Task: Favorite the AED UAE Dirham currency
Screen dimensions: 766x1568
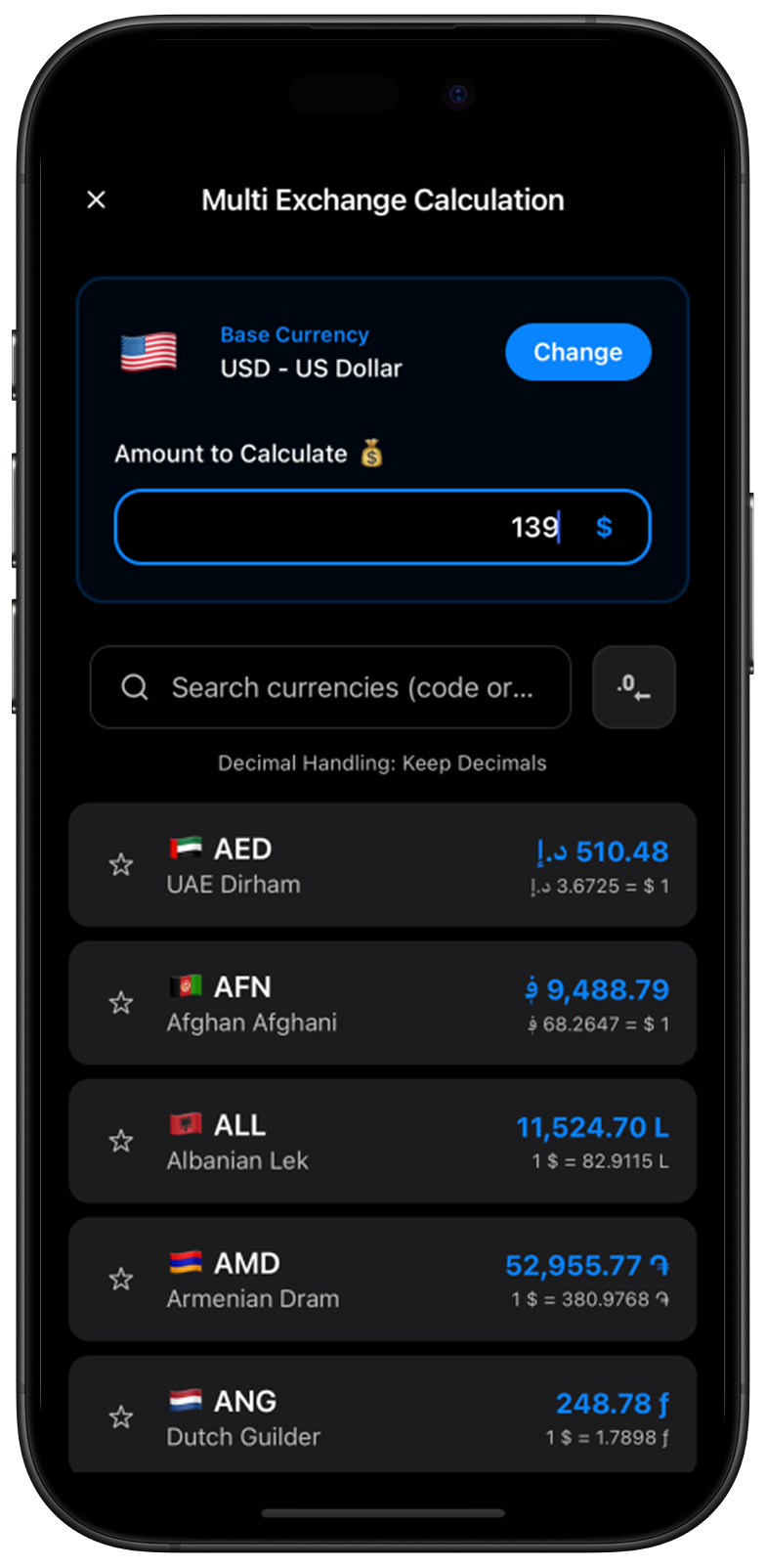Action: (121, 864)
